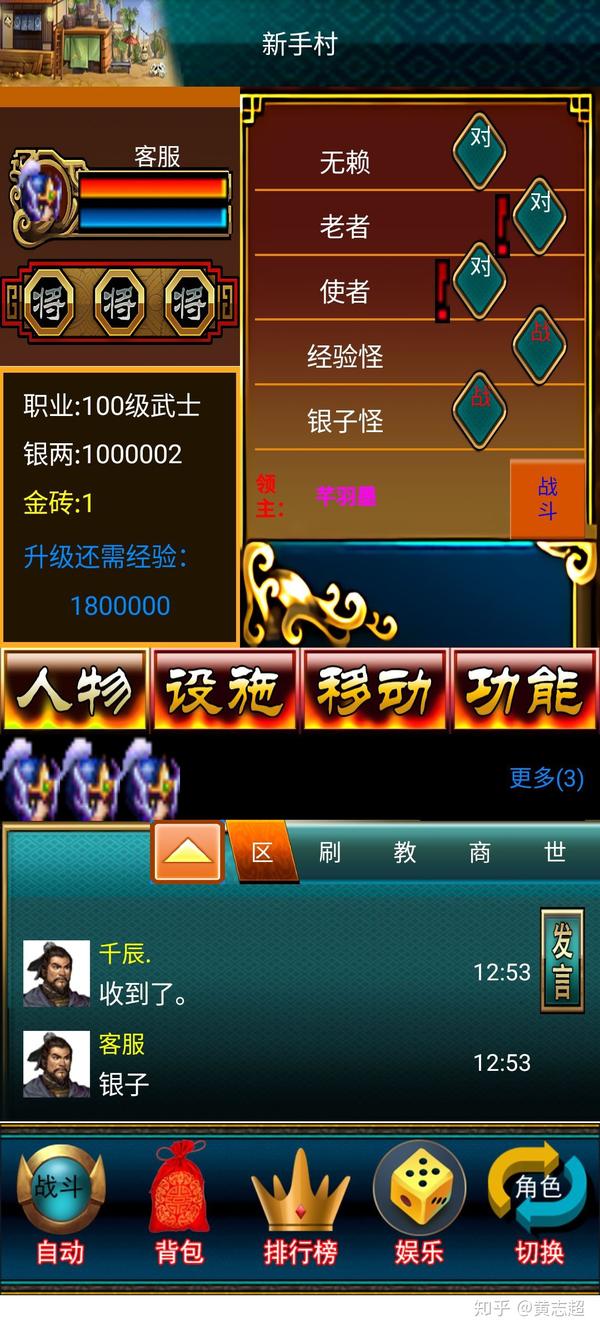Expand the chat panel with the up arrow
Viewport: 600px width, 1333px height.
coord(187,852)
